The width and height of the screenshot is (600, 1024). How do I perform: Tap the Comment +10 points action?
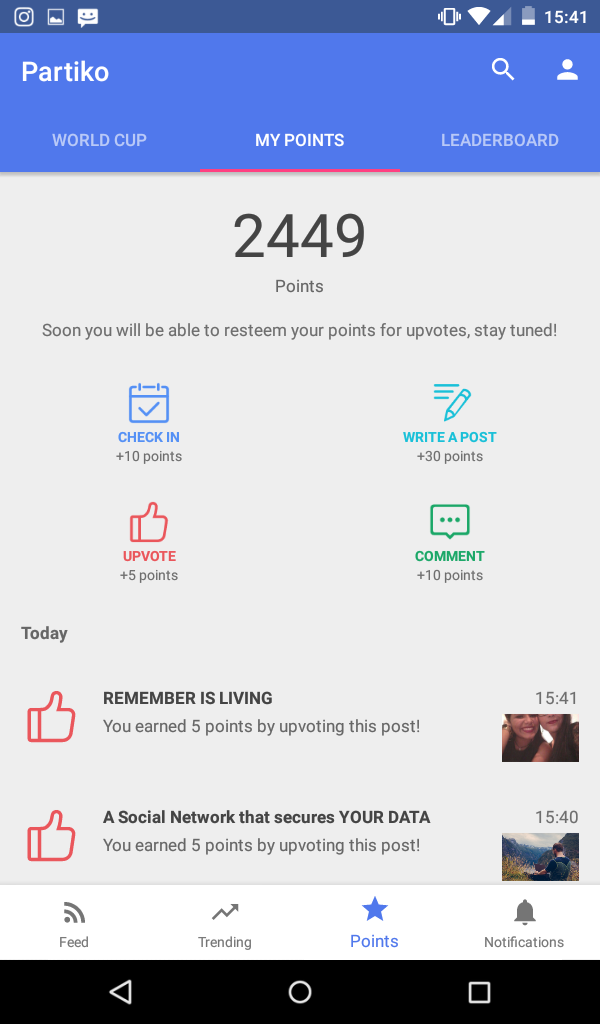coord(450,542)
